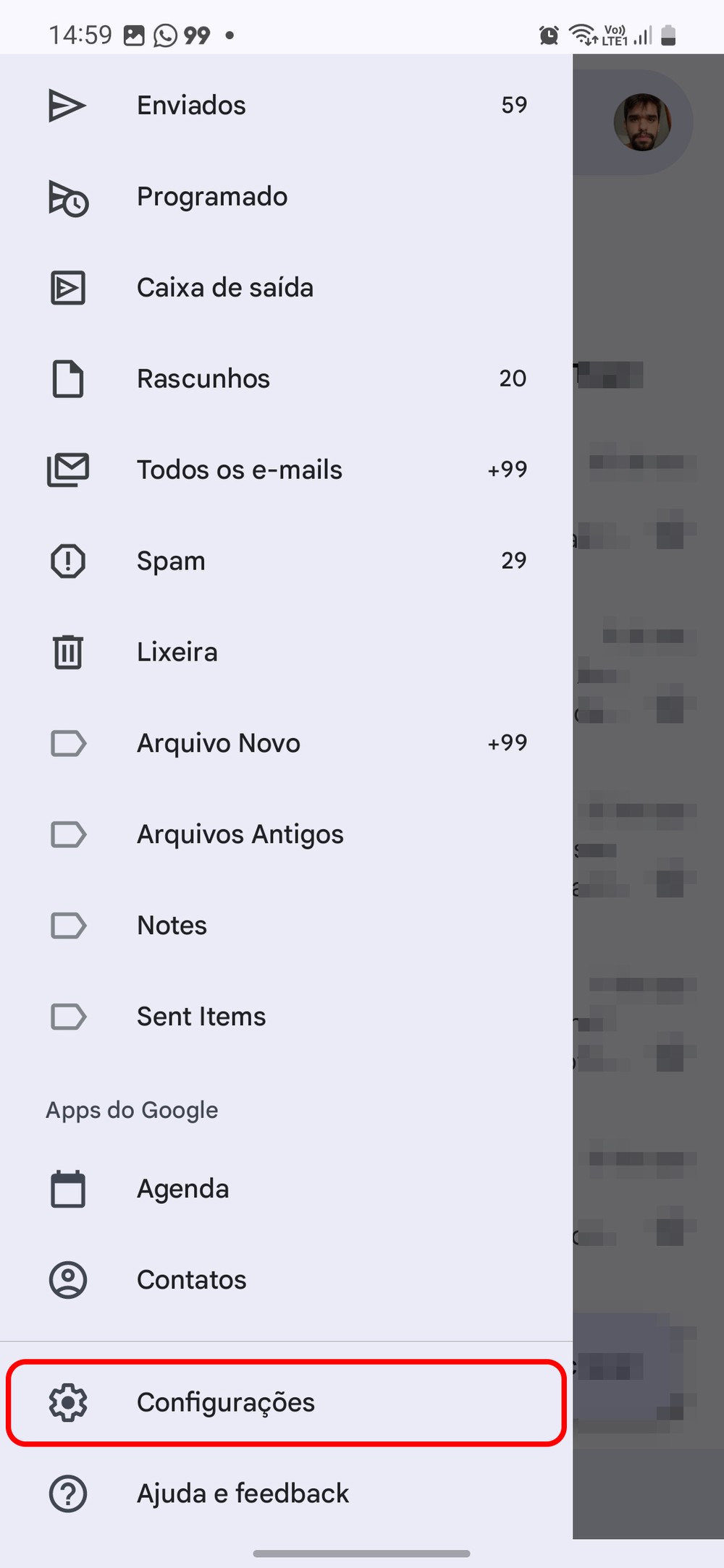Open Contatos

(192, 1281)
